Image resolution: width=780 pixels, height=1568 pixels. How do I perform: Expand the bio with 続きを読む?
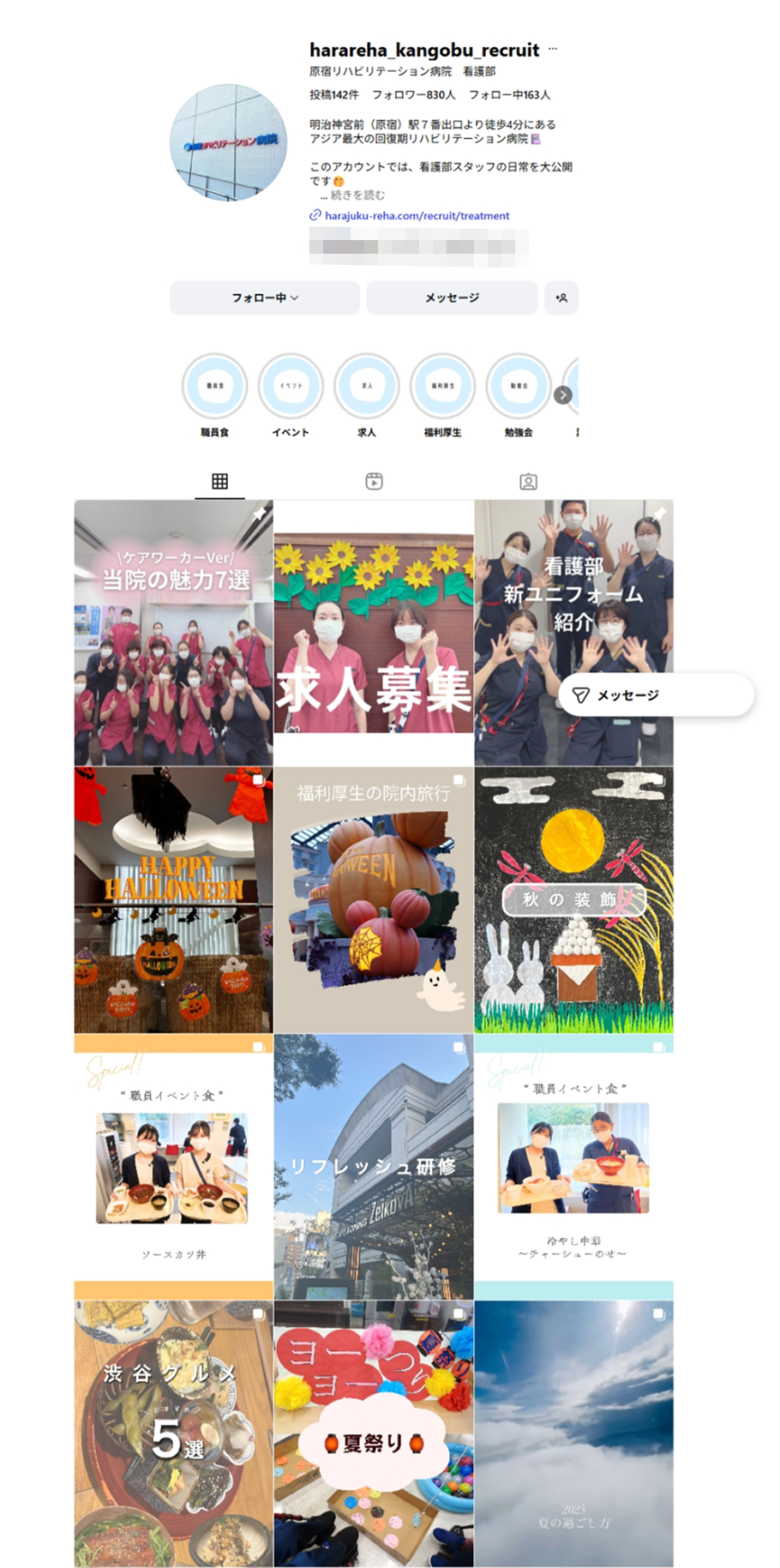pyautogui.click(x=357, y=195)
